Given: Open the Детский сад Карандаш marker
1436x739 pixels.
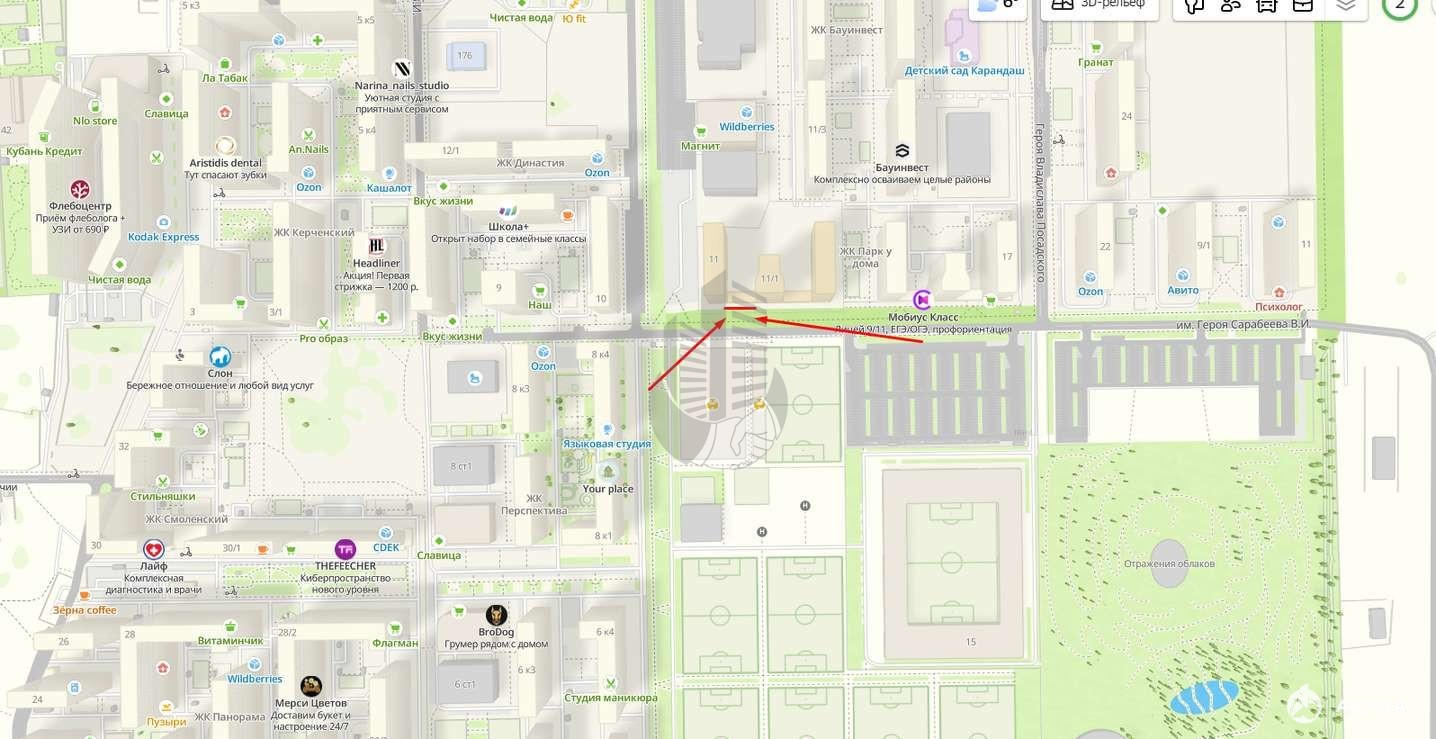Looking at the screenshot, I should pos(964,56).
